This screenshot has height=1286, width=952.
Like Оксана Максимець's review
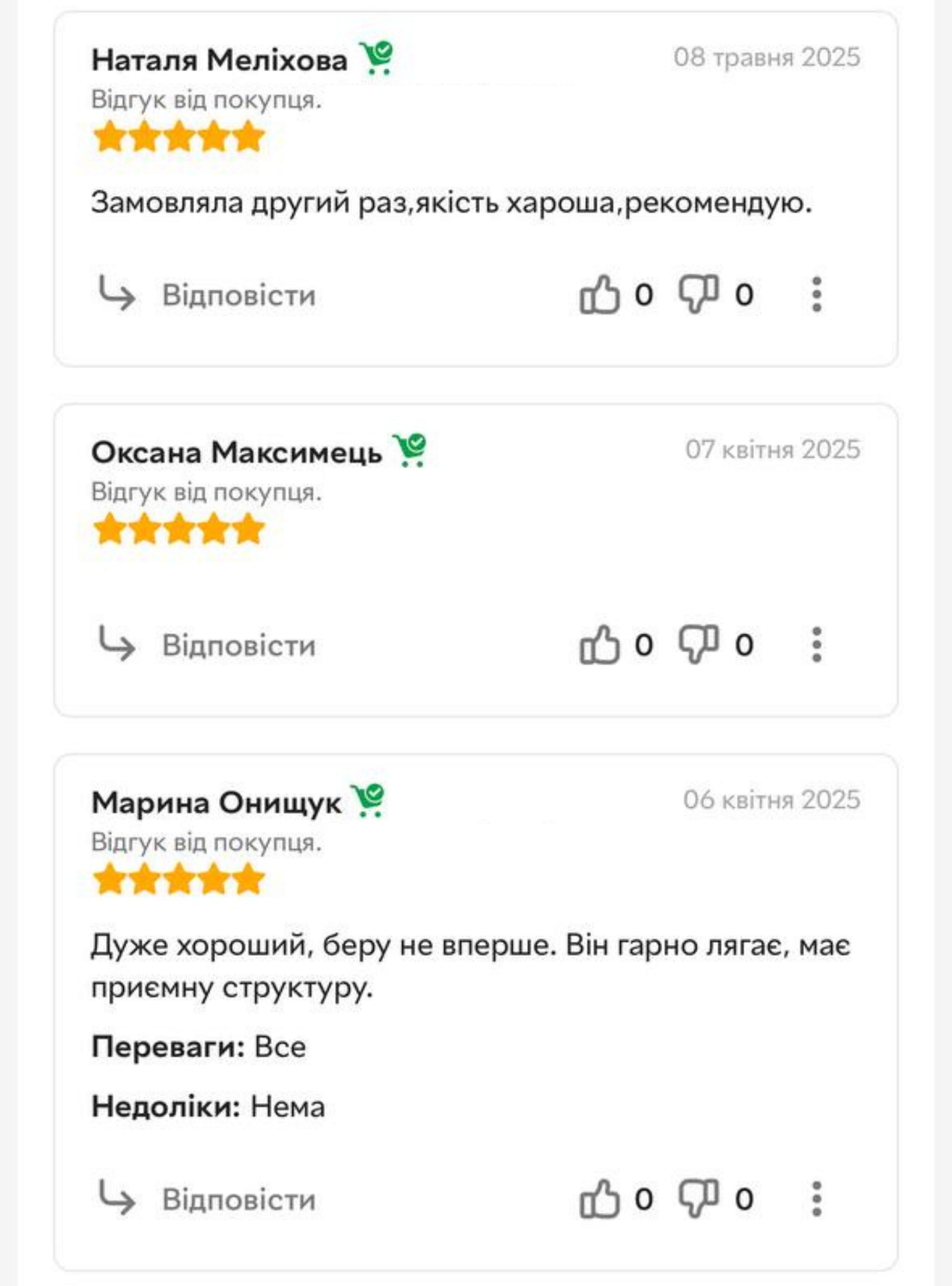pyautogui.click(x=599, y=644)
